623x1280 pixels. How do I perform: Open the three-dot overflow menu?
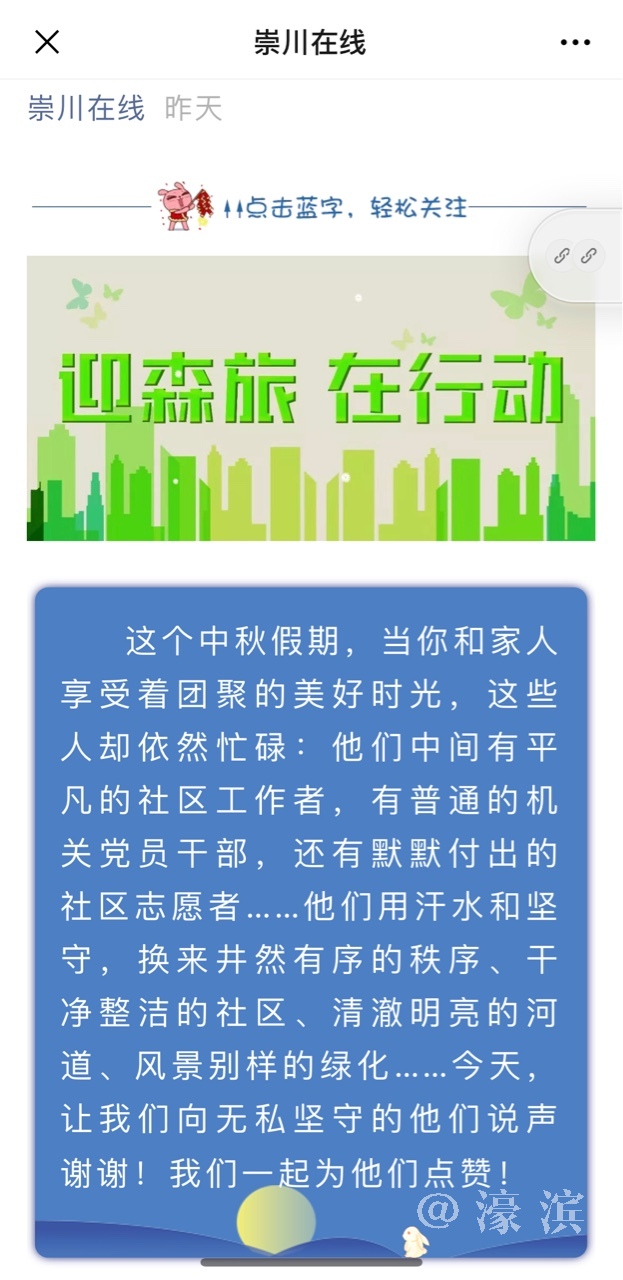[575, 43]
